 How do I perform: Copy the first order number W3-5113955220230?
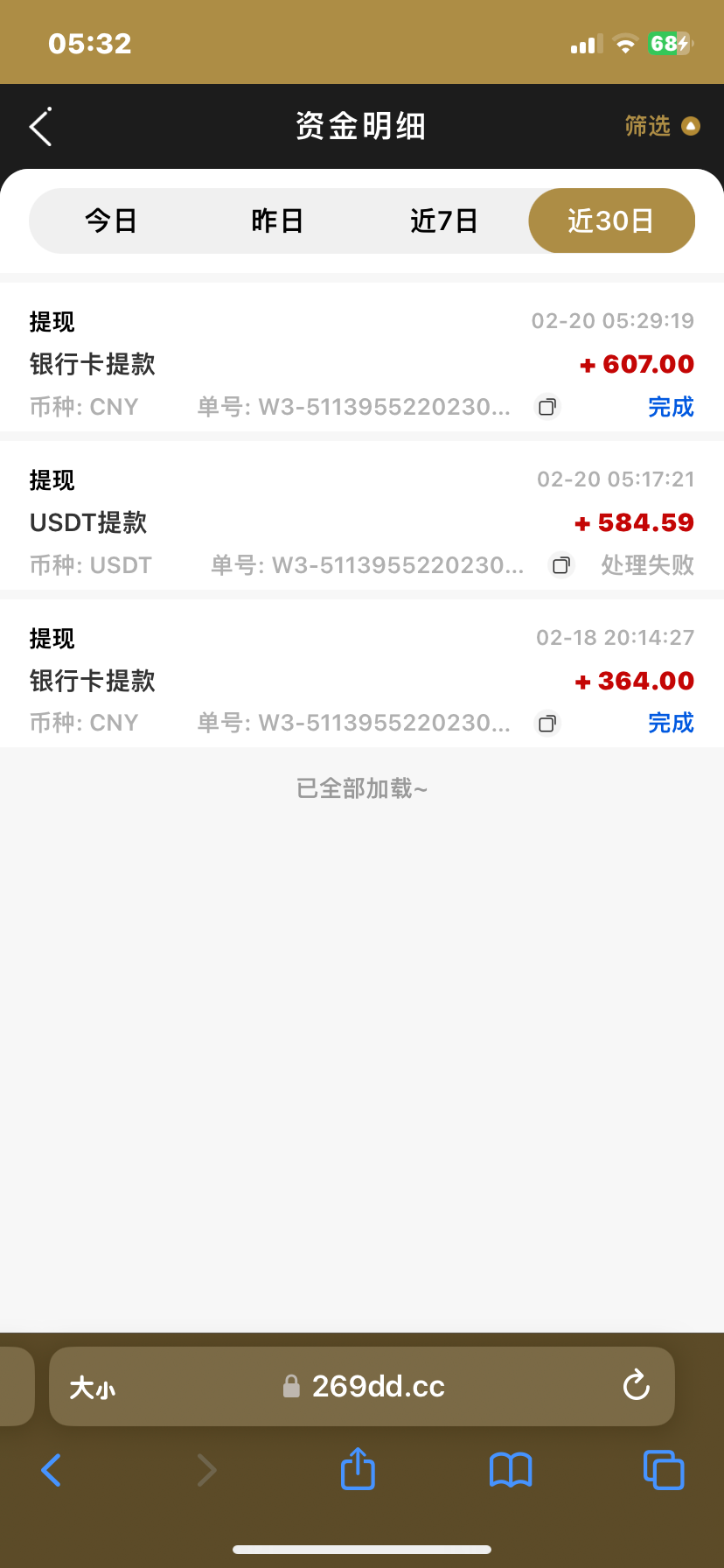coord(546,407)
